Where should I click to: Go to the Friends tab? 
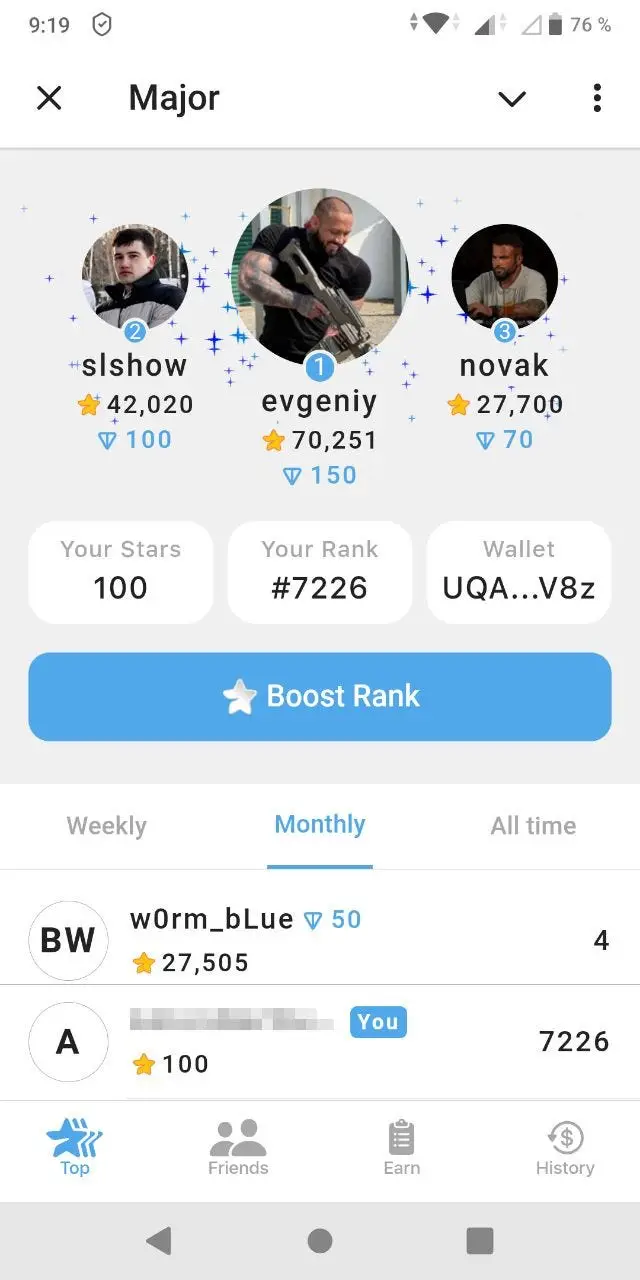(x=238, y=1148)
